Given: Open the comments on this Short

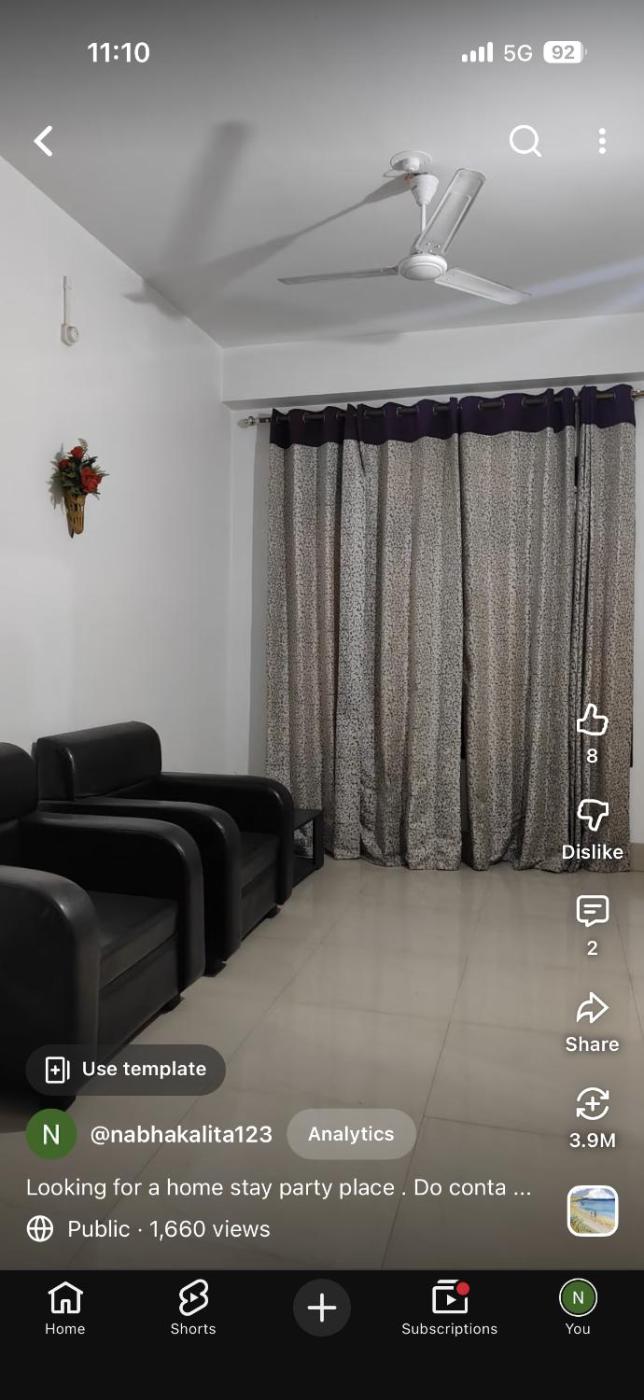Looking at the screenshot, I should tap(592, 911).
